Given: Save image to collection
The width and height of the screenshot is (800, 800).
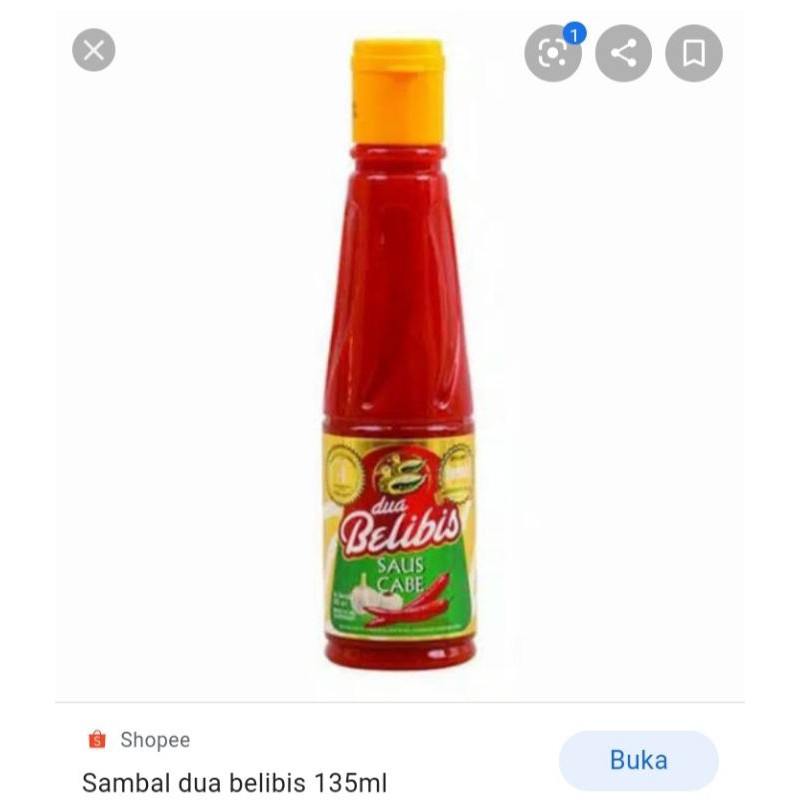Looking at the screenshot, I should point(694,53).
